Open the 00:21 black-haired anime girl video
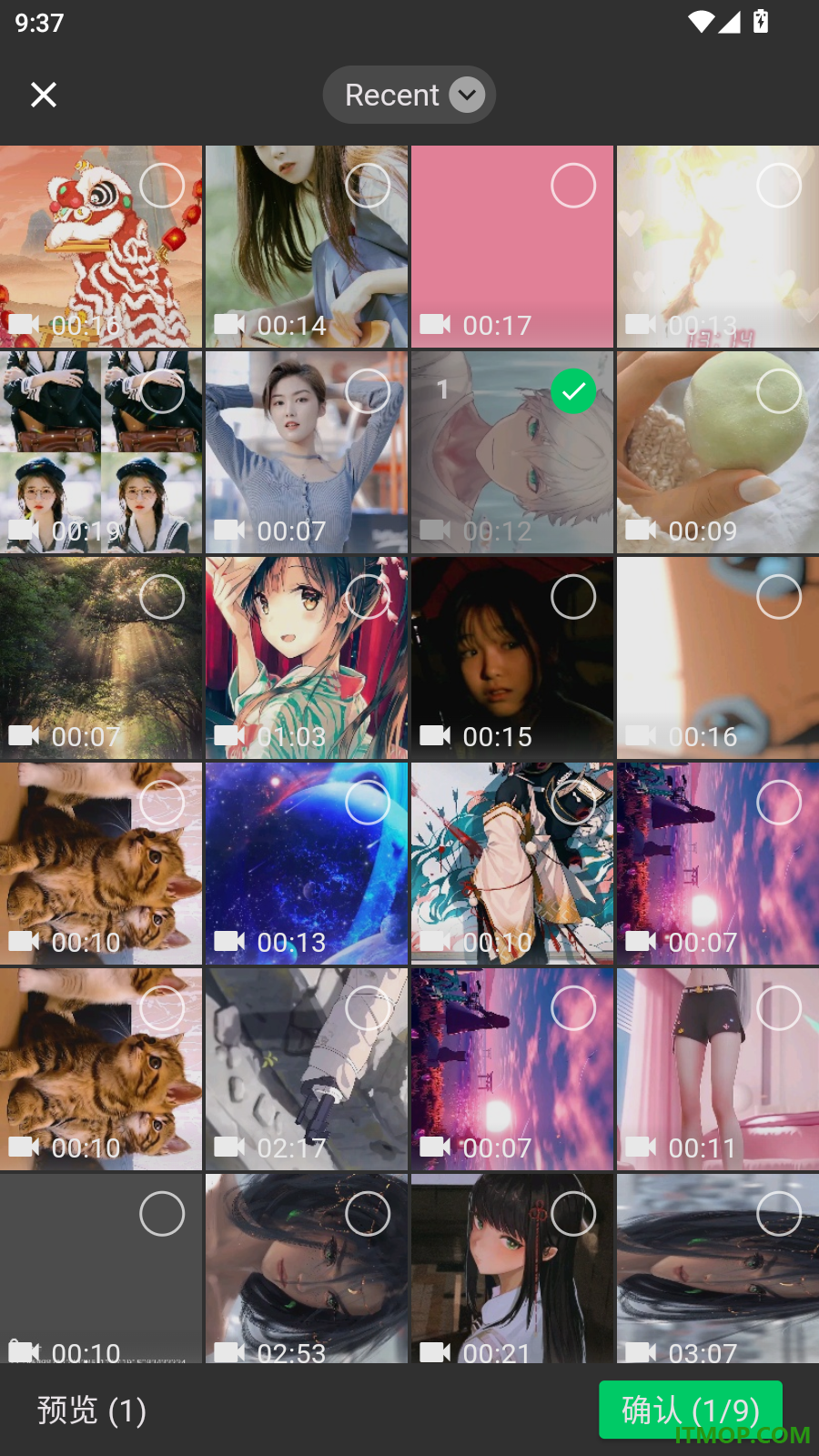819x1456 pixels. click(x=512, y=1269)
